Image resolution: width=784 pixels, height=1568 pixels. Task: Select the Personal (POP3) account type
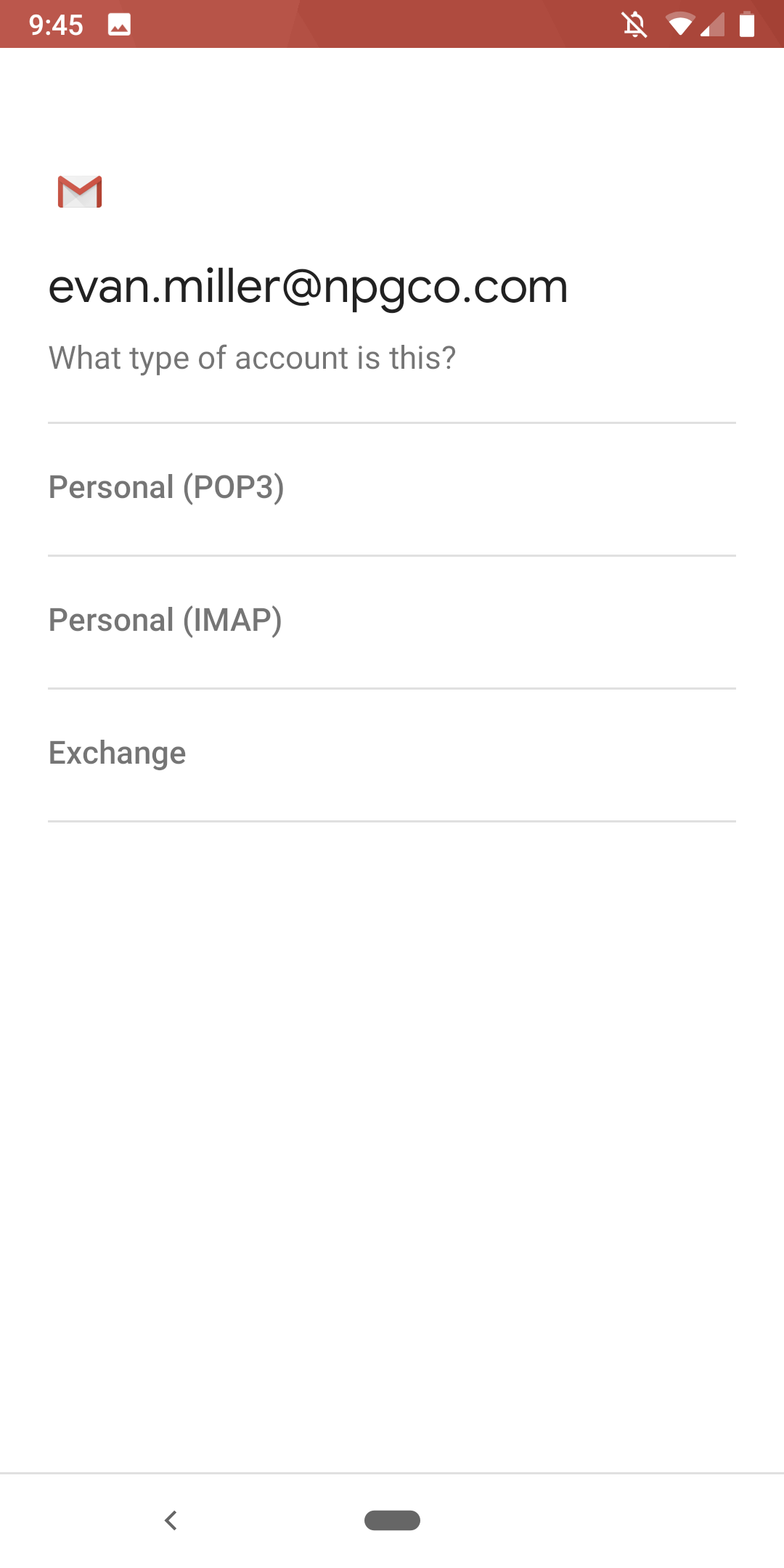point(392,489)
